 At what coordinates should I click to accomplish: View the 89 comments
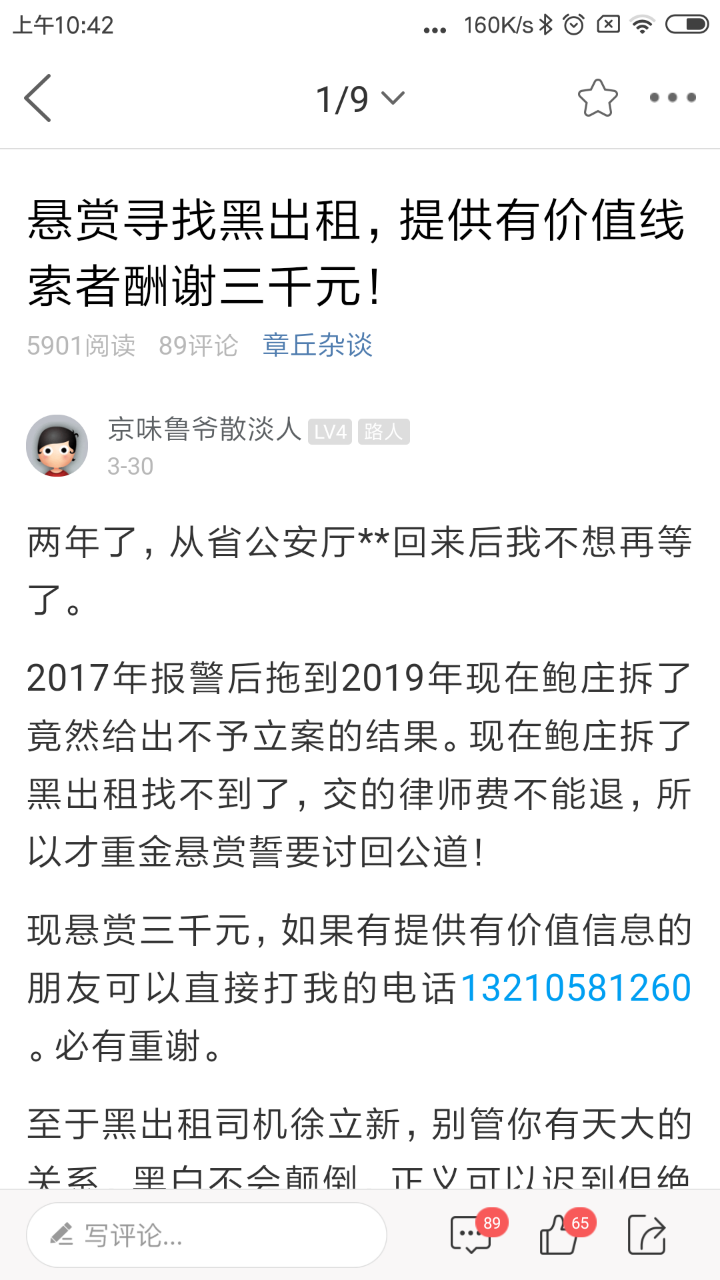[472, 1235]
